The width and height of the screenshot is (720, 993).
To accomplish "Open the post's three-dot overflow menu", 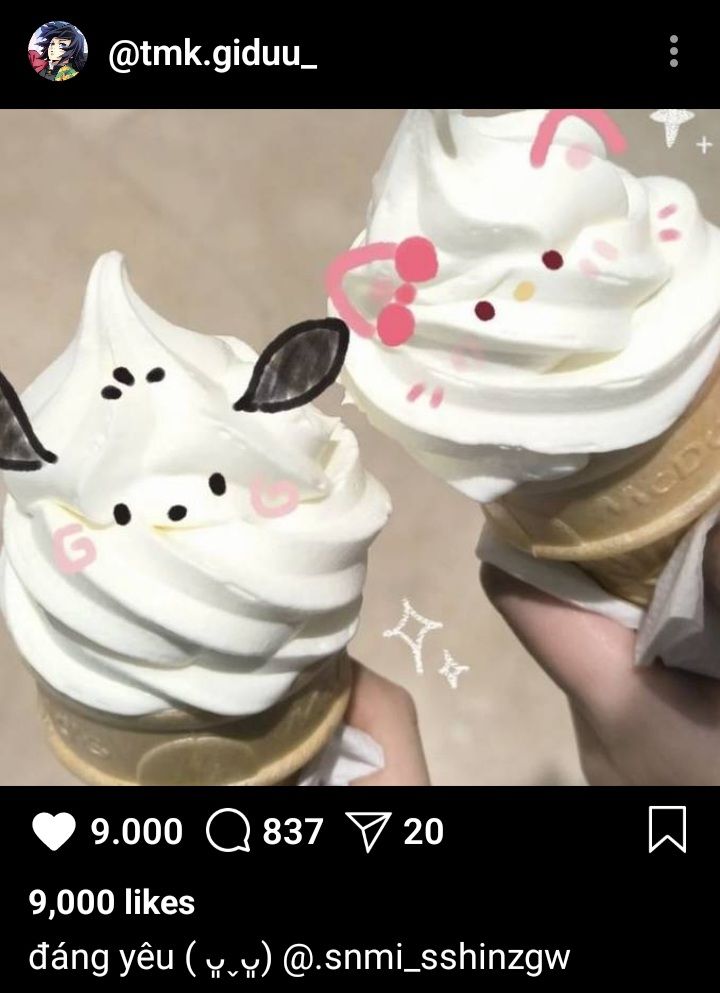I will (x=674, y=51).
